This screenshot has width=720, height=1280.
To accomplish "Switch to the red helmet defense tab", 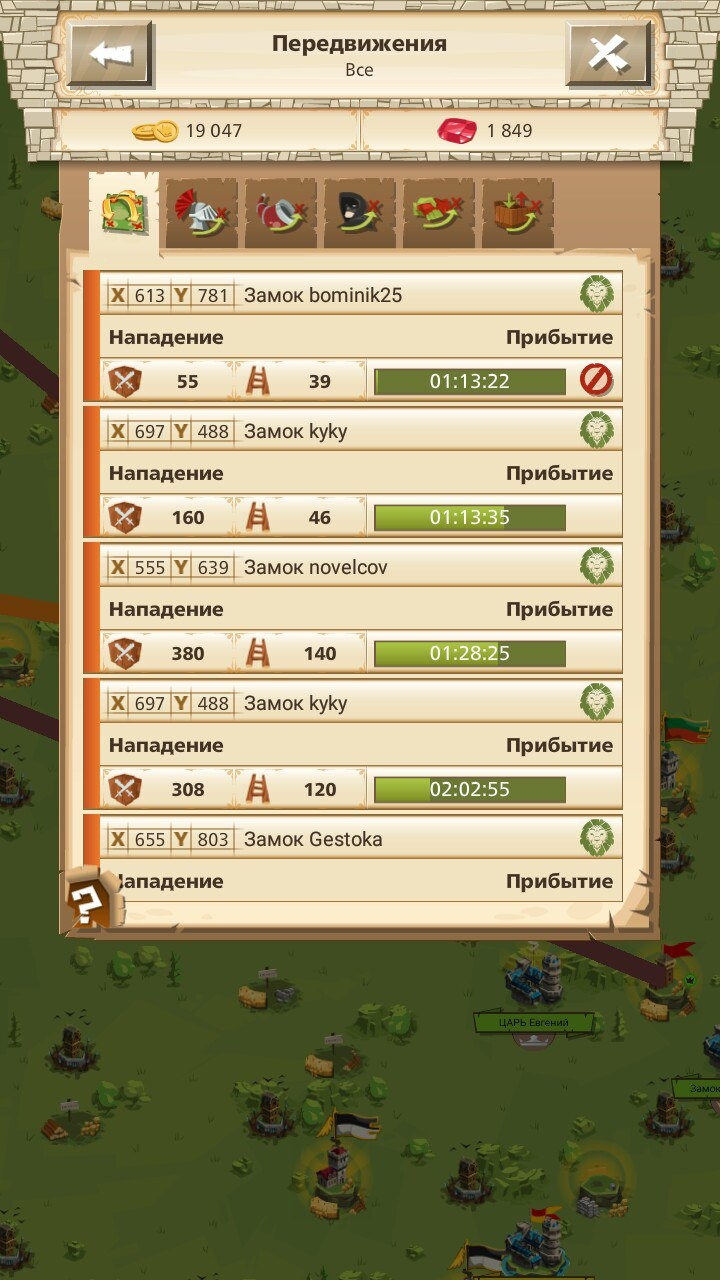I will pos(281,213).
